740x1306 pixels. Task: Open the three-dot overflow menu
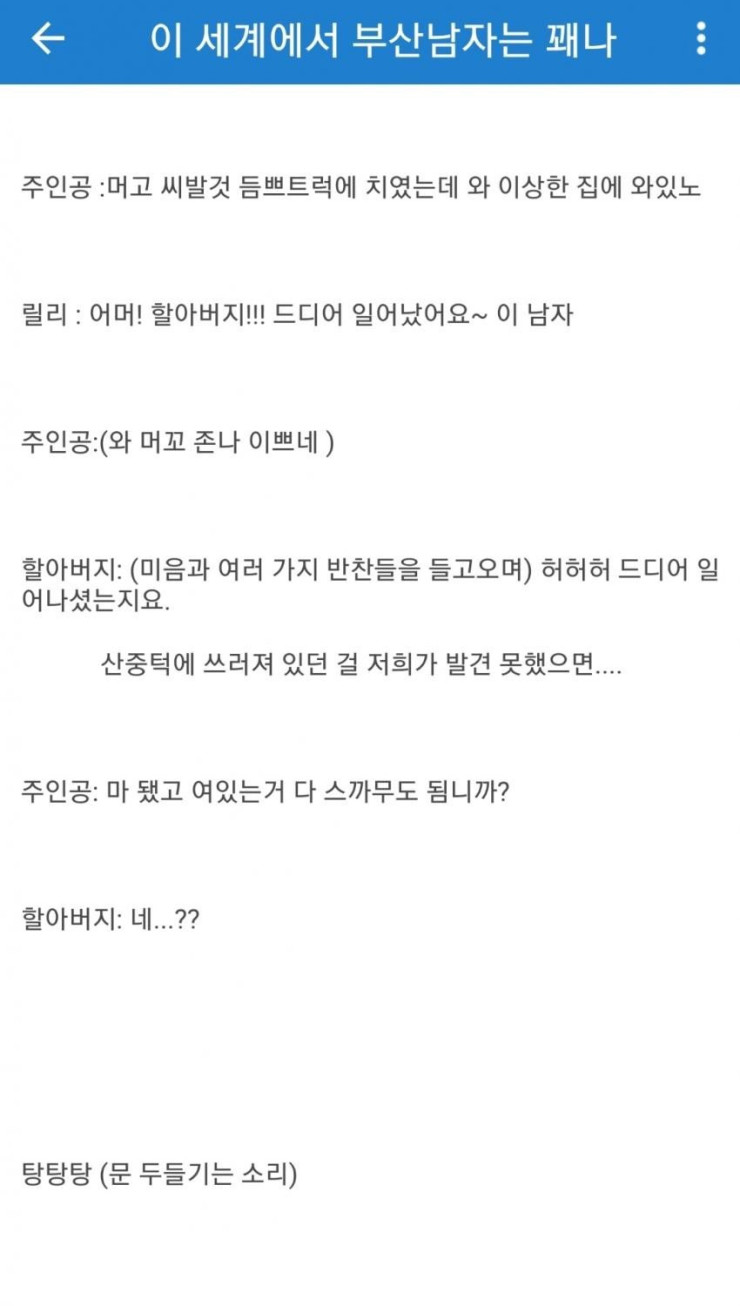[701, 39]
